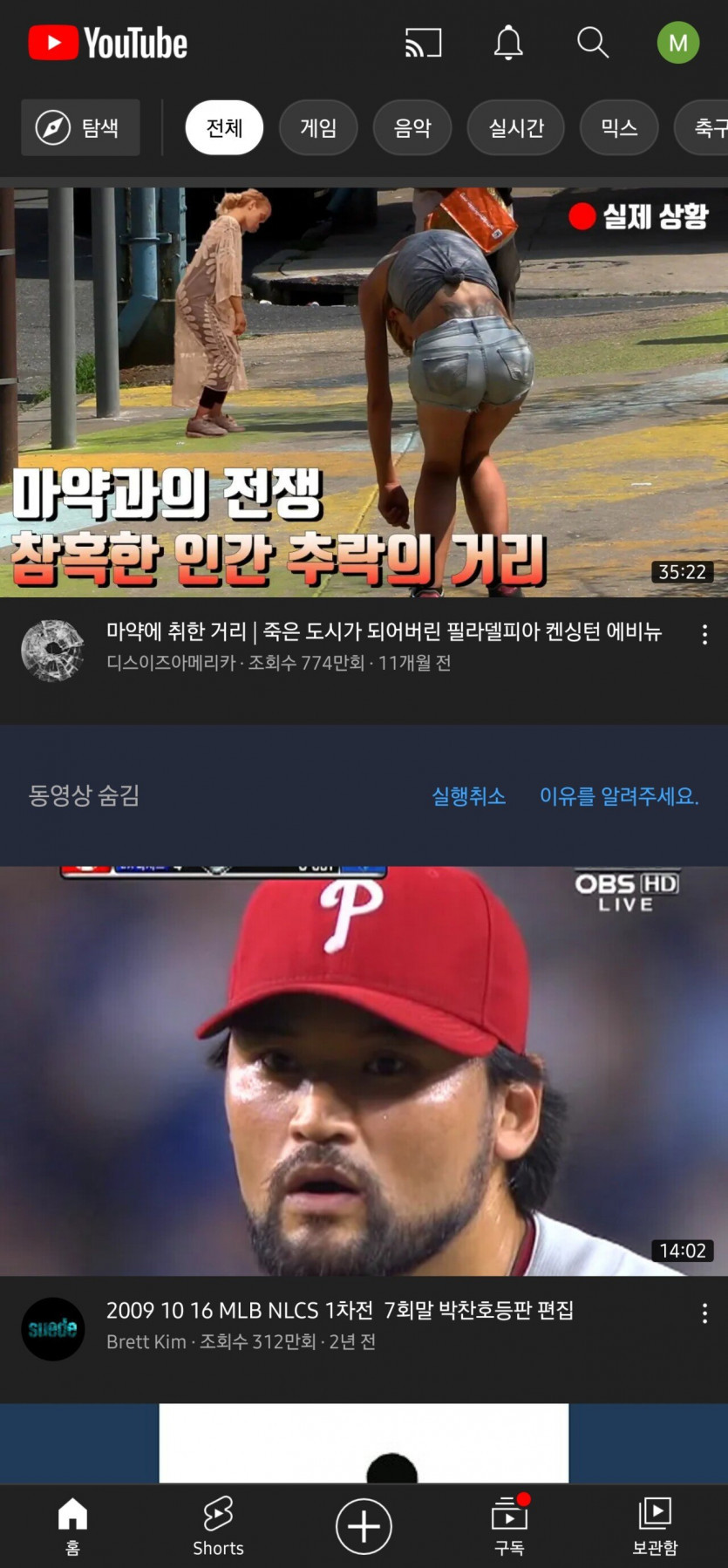
Task: Go to the 구독 tab
Action: pyautogui.click(x=509, y=1526)
